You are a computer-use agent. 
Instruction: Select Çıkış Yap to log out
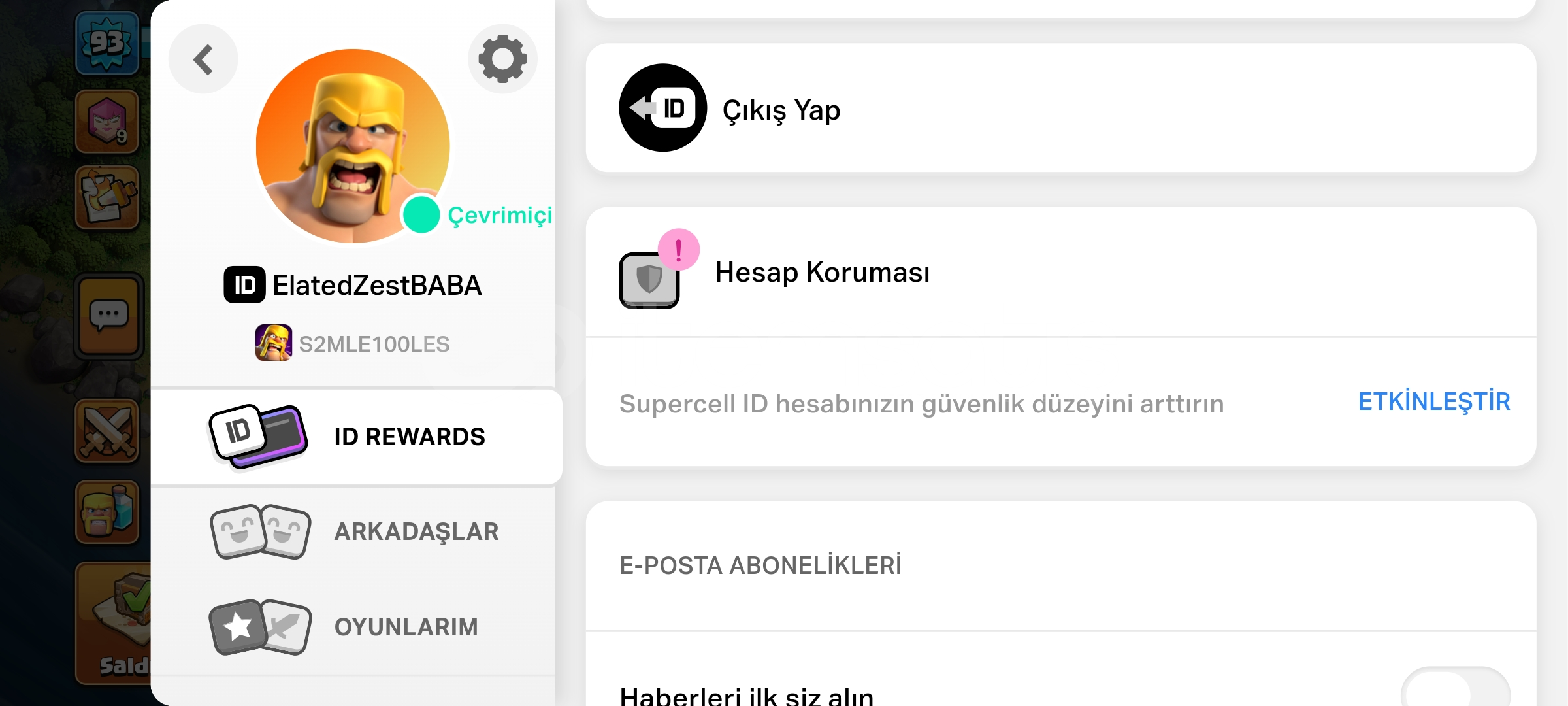pos(781,109)
